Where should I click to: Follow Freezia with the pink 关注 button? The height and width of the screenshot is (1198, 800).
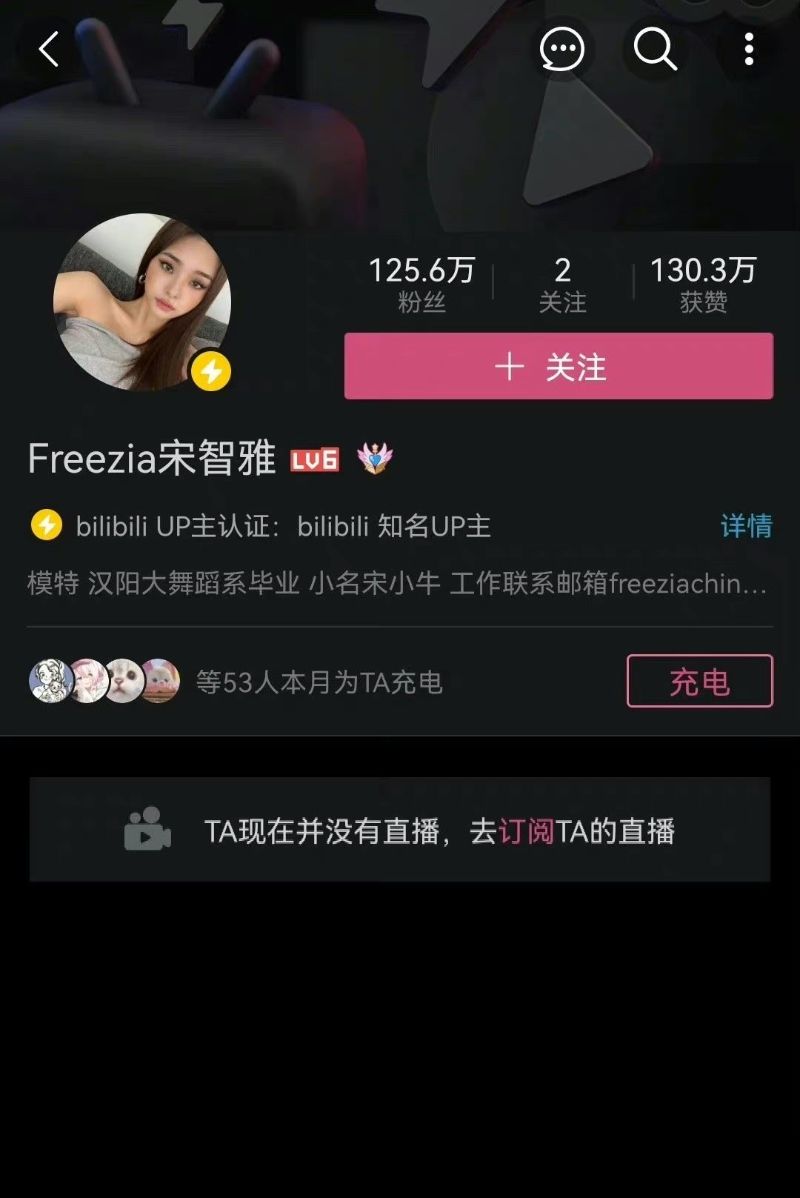tap(558, 366)
